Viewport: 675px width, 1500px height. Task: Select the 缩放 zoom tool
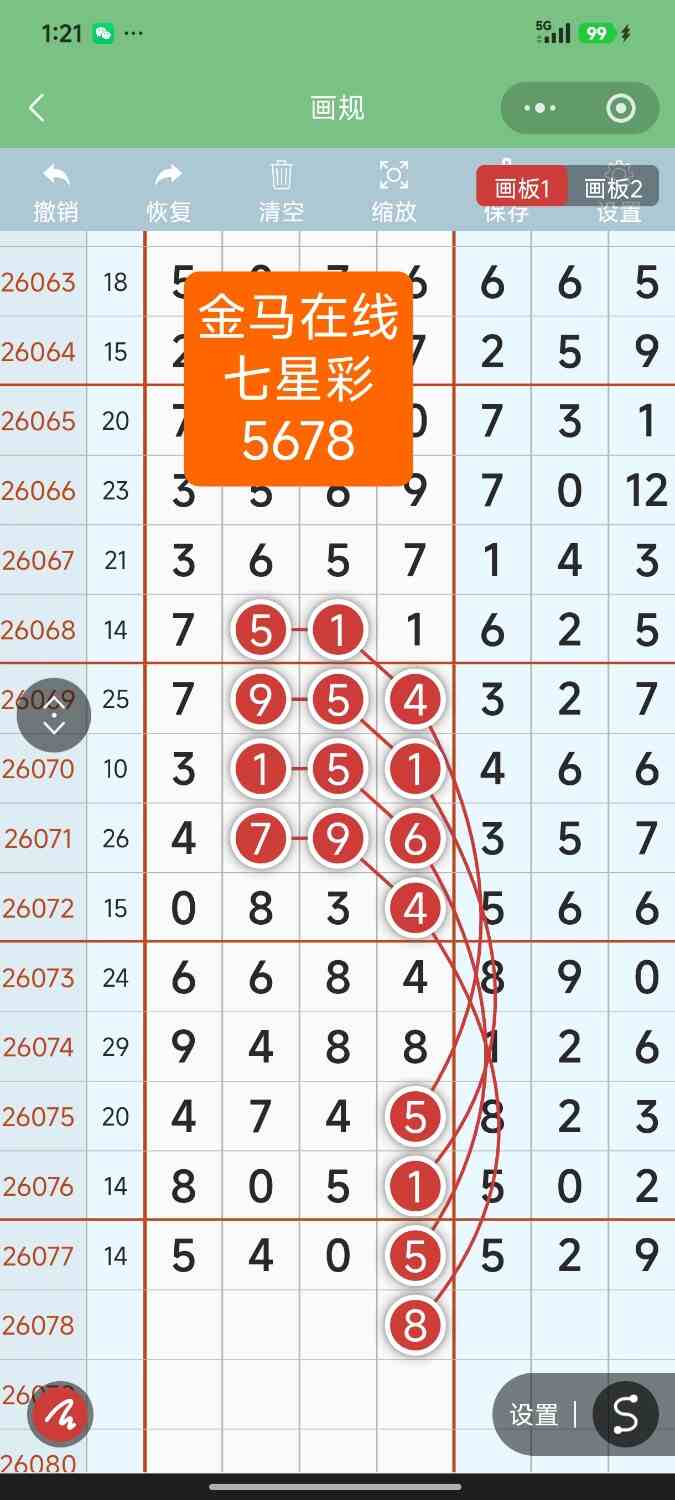pyautogui.click(x=394, y=192)
